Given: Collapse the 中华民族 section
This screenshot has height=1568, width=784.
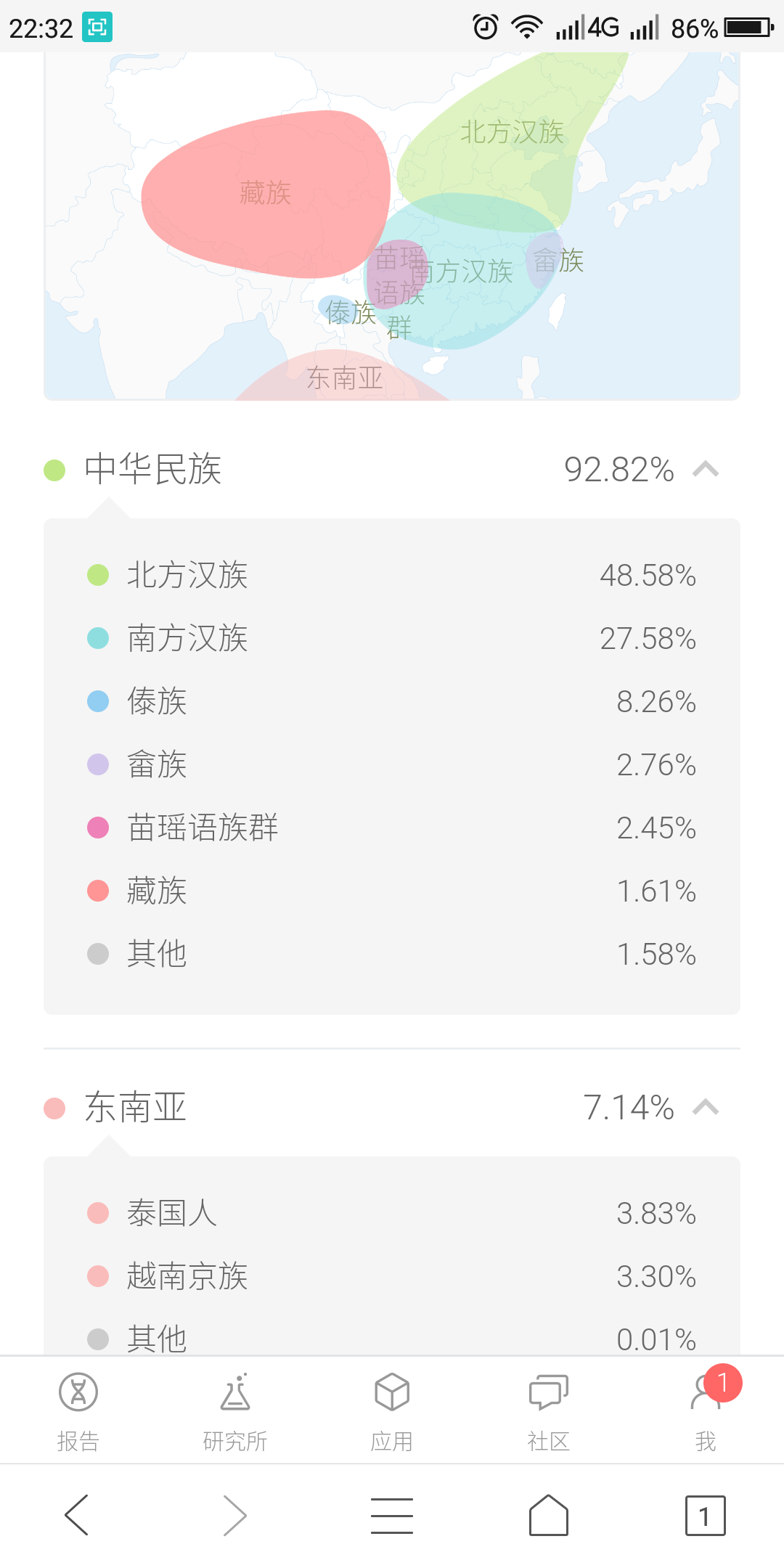Looking at the screenshot, I should coord(706,470).
